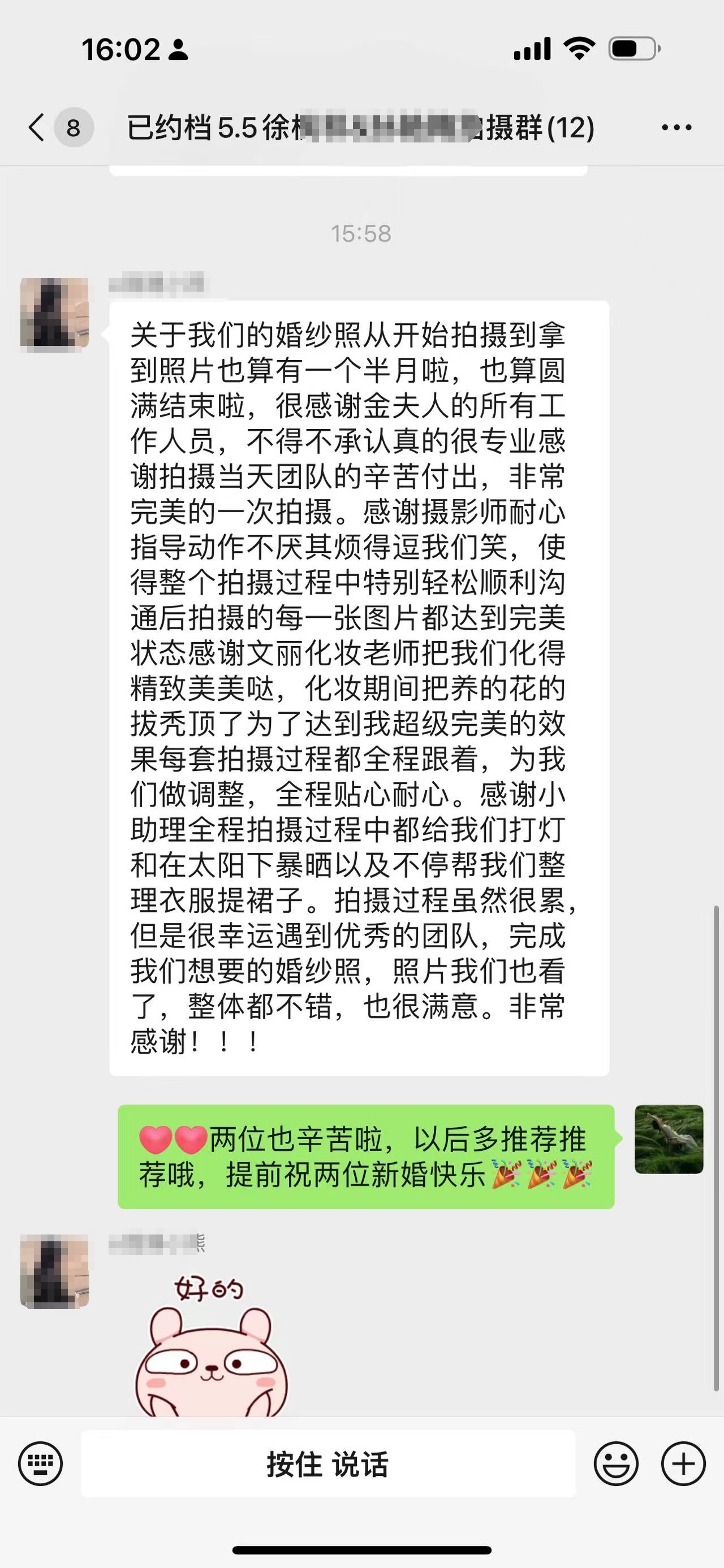
Task: Hold the 按住 说话 voice button
Action: click(327, 1463)
